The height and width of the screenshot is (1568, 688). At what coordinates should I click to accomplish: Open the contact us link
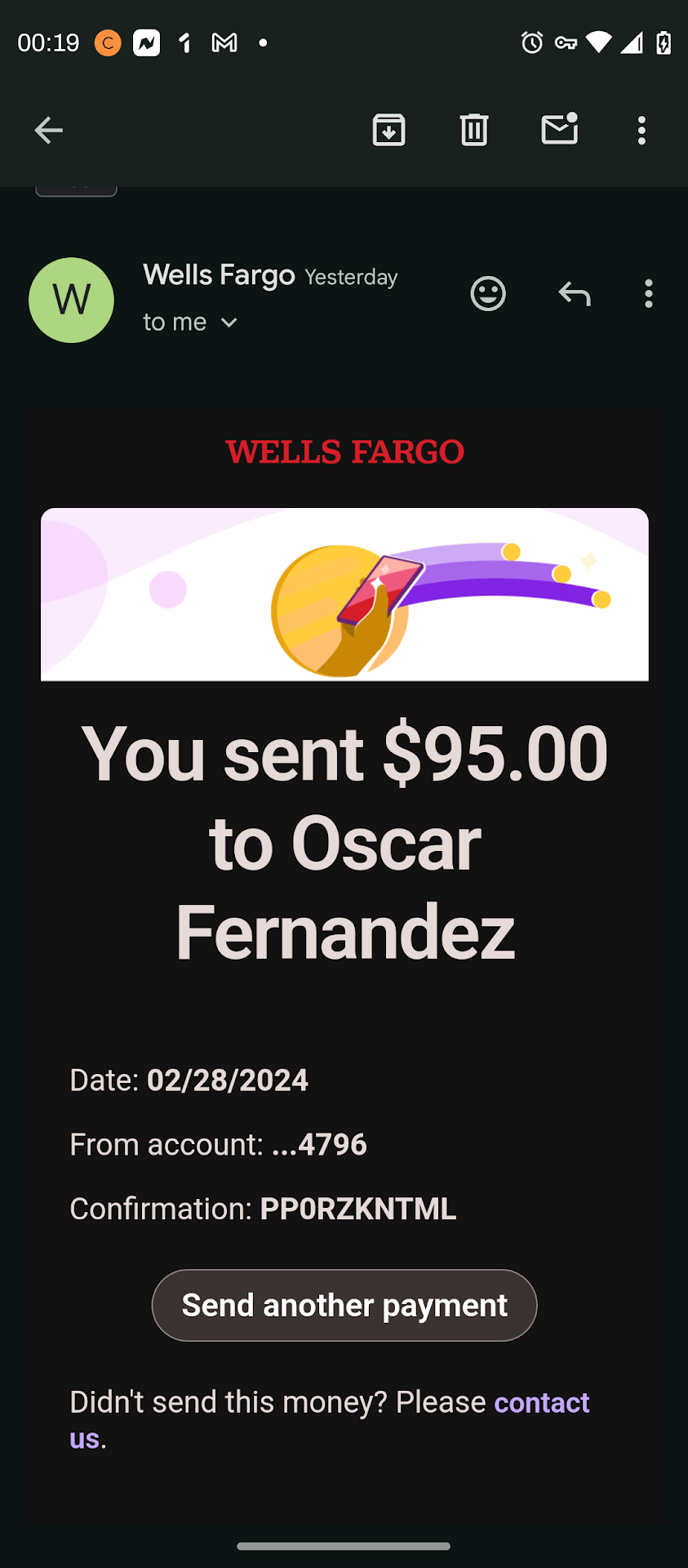coord(541,1403)
